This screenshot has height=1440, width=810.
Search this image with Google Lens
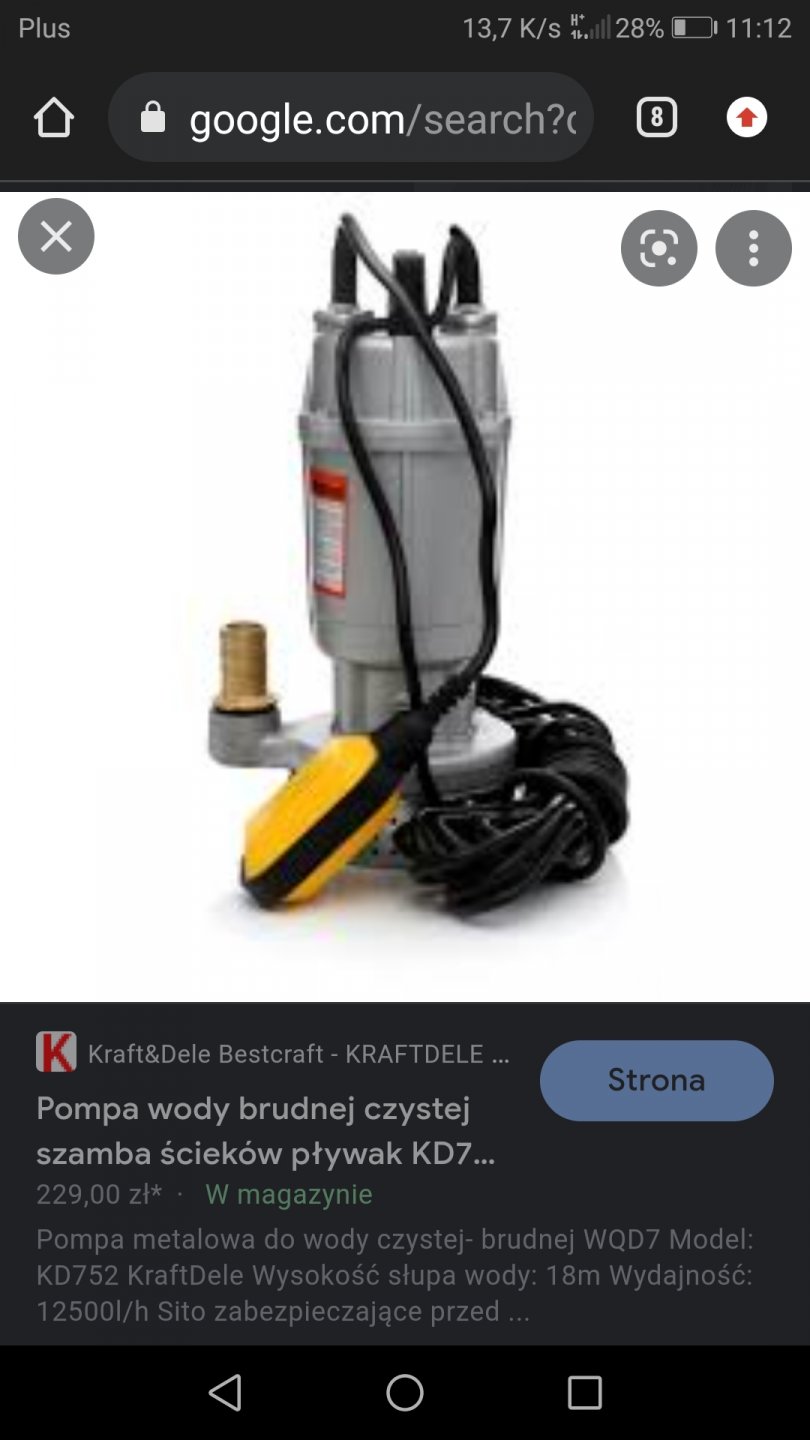(x=658, y=248)
